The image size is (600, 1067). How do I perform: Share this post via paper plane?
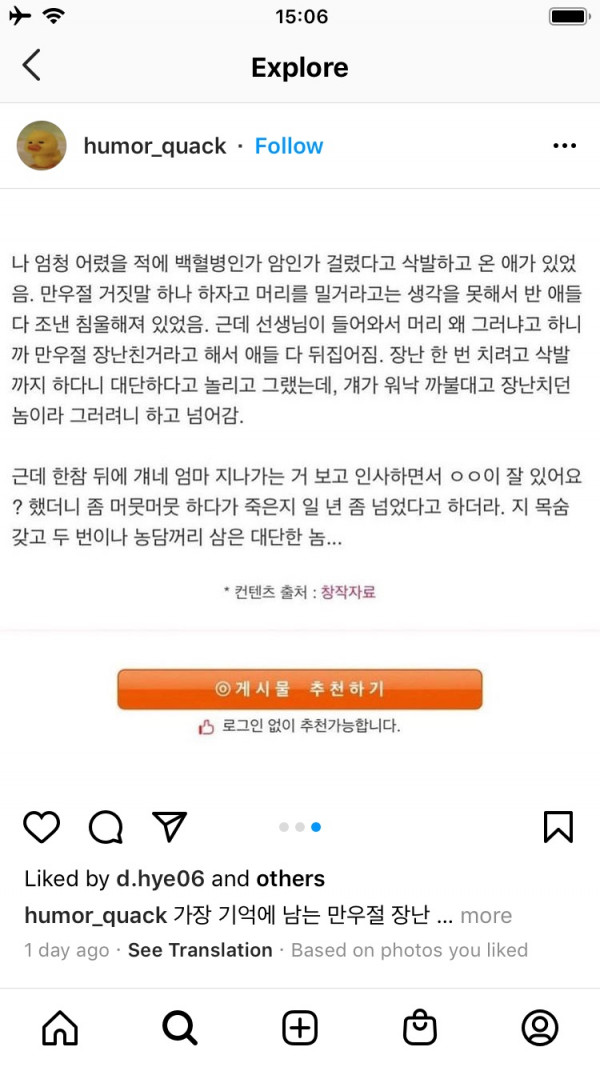coord(169,826)
